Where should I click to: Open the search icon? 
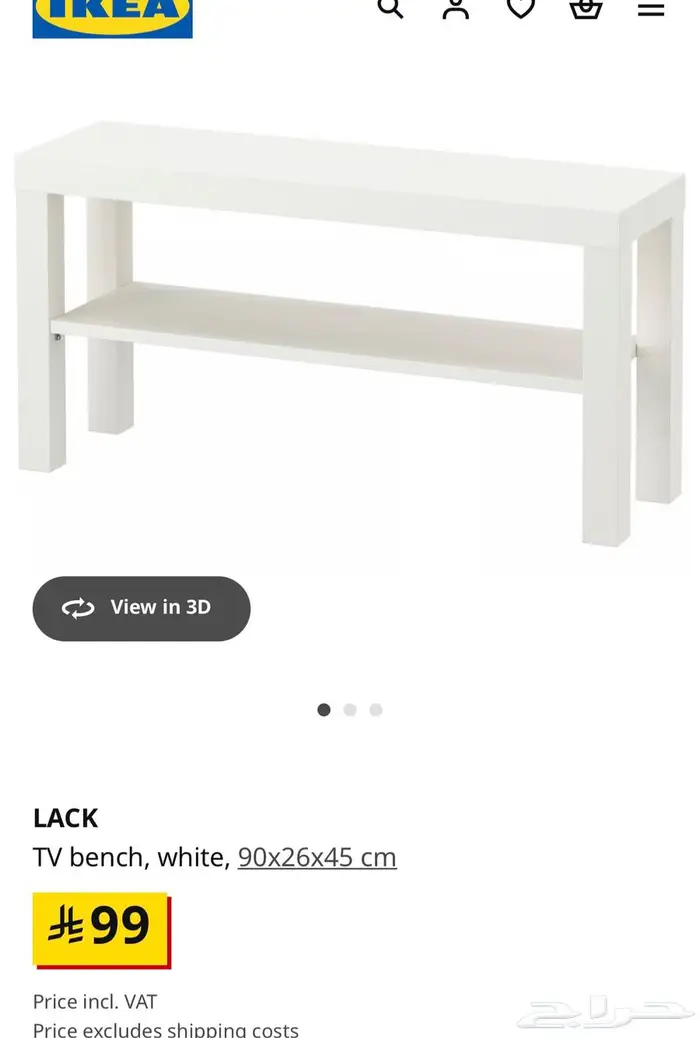pyautogui.click(x=390, y=8)
